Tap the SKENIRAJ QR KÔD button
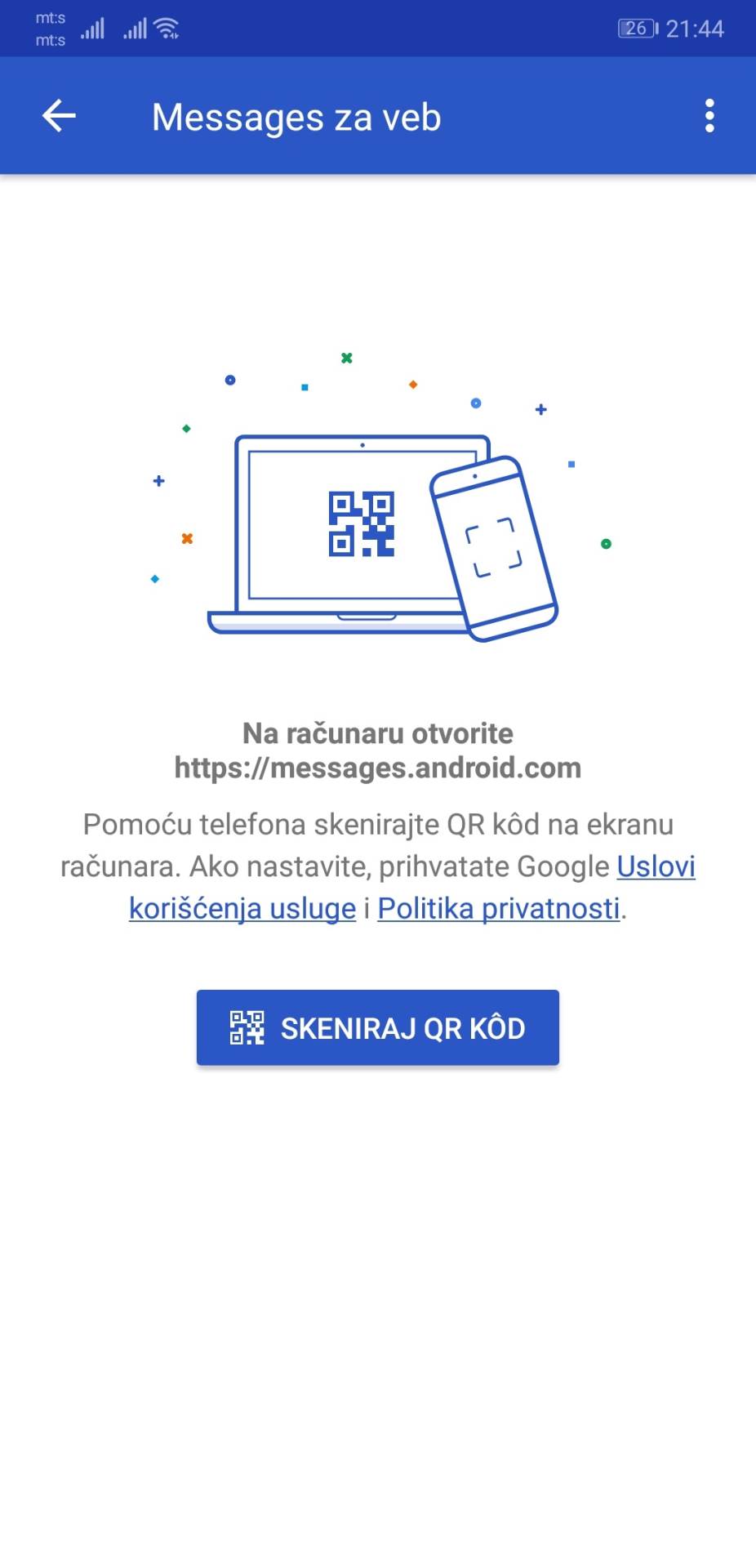756x1568 pixels. pos(377,1027)
